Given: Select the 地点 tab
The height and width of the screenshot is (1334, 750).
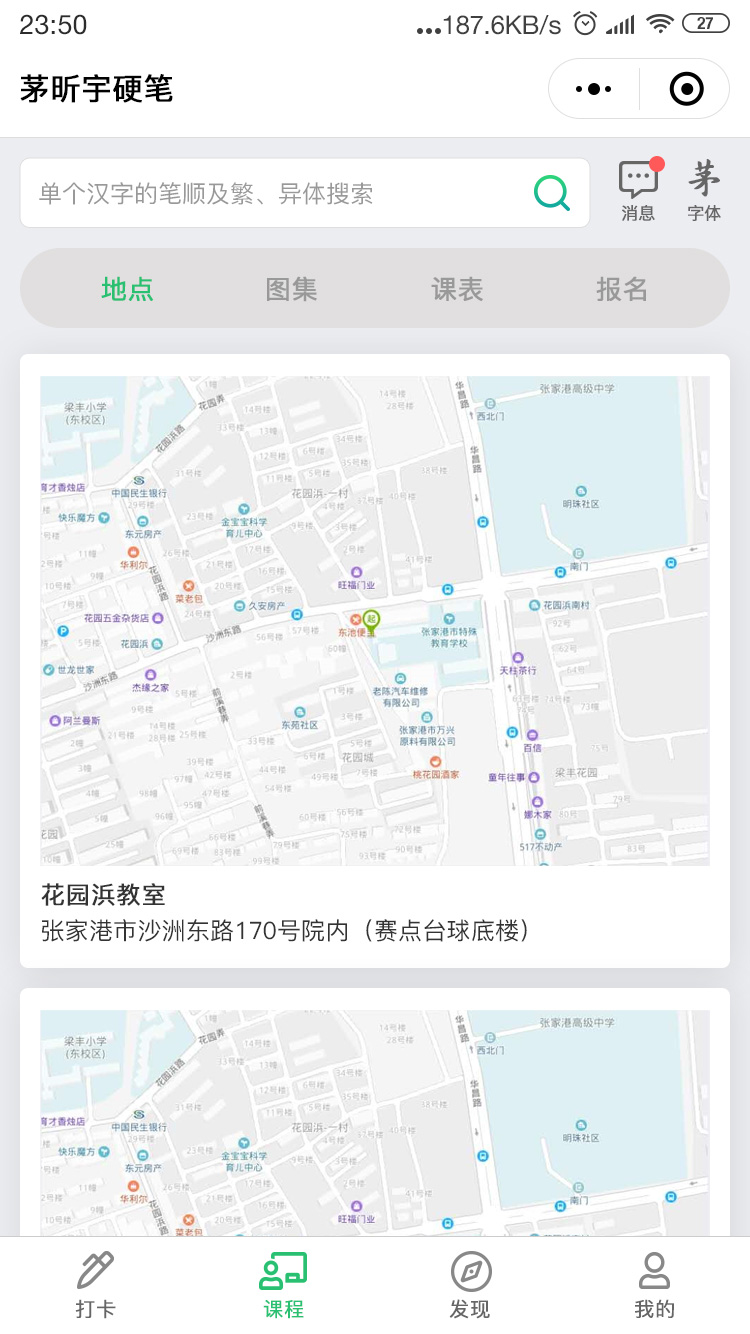Looking at the screenshot, I should 127,289.
